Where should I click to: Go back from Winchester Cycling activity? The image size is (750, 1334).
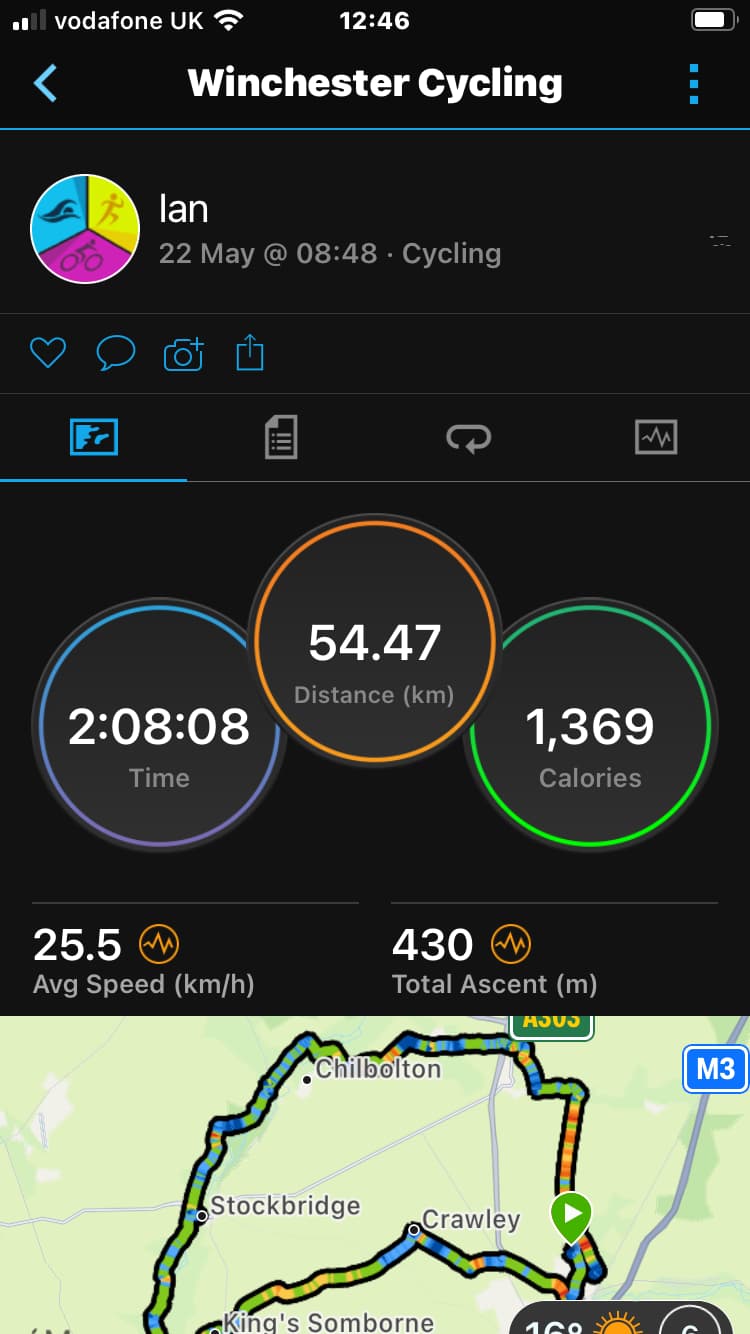[x=45, y=83]
